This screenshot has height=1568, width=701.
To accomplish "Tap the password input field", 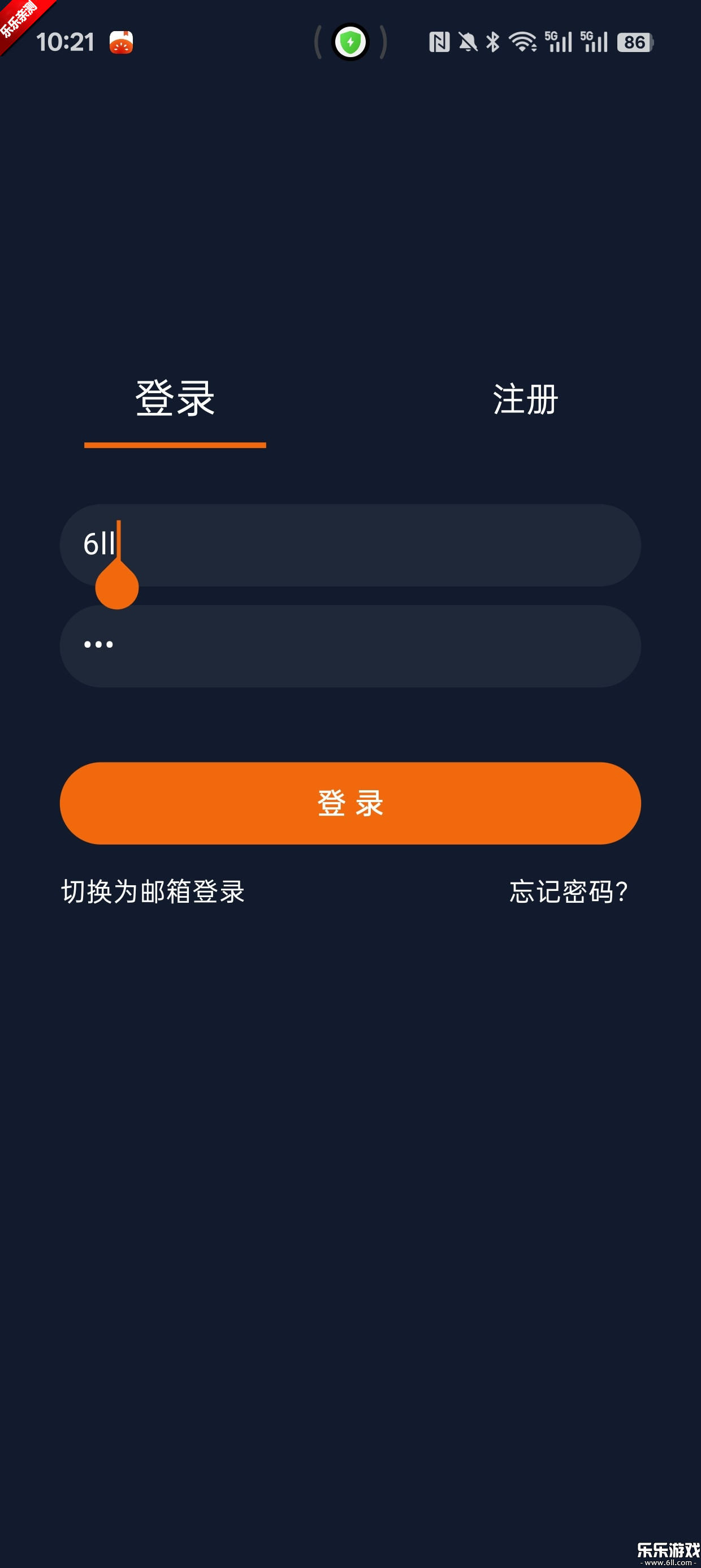I will [349, 645].
